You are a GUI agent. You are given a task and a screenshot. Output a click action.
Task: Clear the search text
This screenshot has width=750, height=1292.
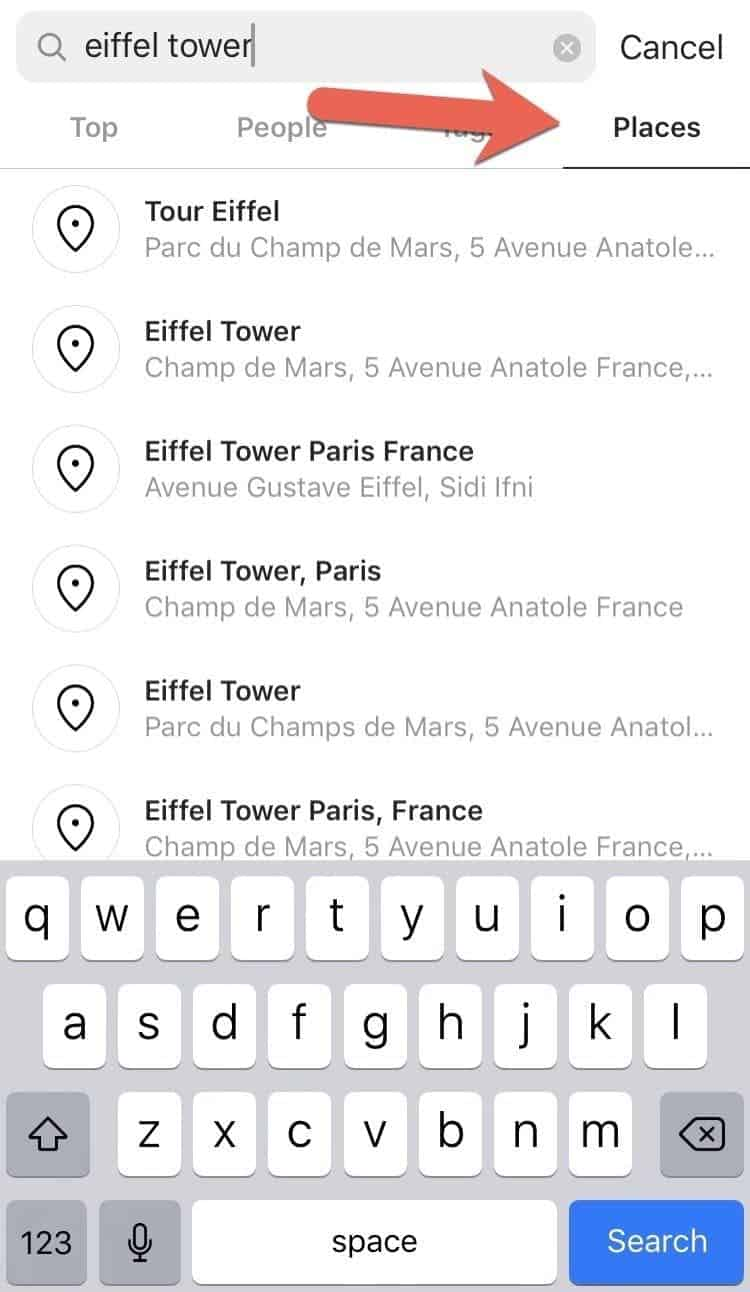point(567,47)
